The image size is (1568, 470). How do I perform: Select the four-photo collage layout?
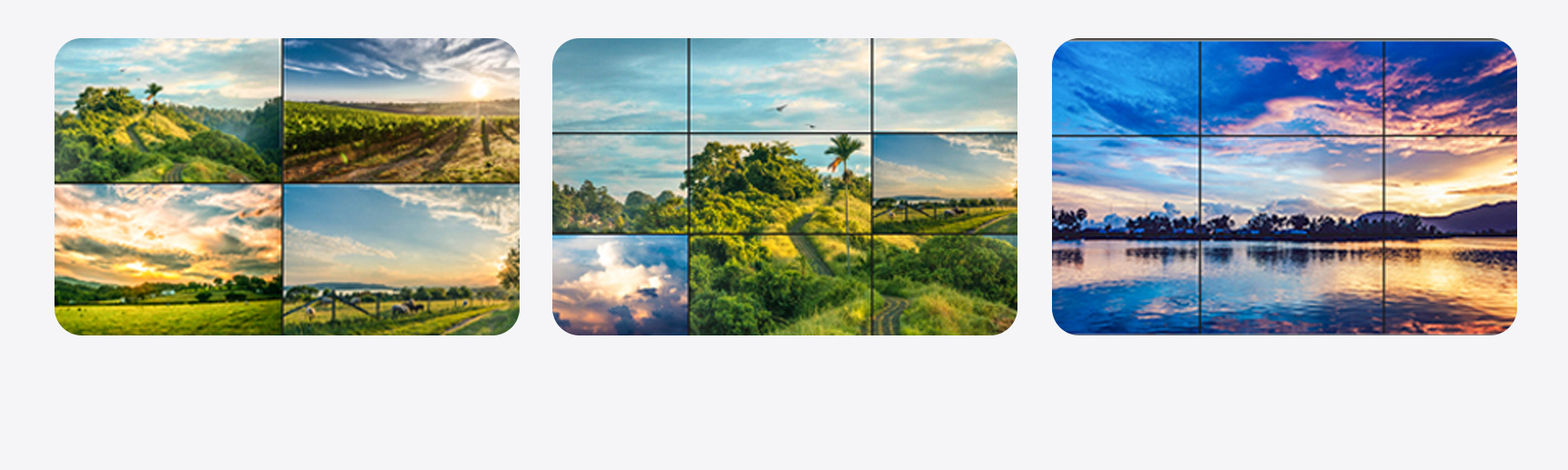pyautogui.click(x=287, y=186)
